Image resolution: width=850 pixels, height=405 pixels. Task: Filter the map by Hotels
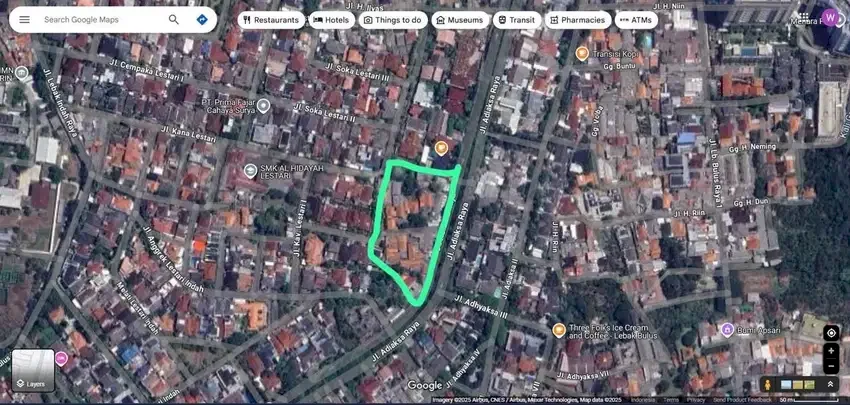click(331, 19)
